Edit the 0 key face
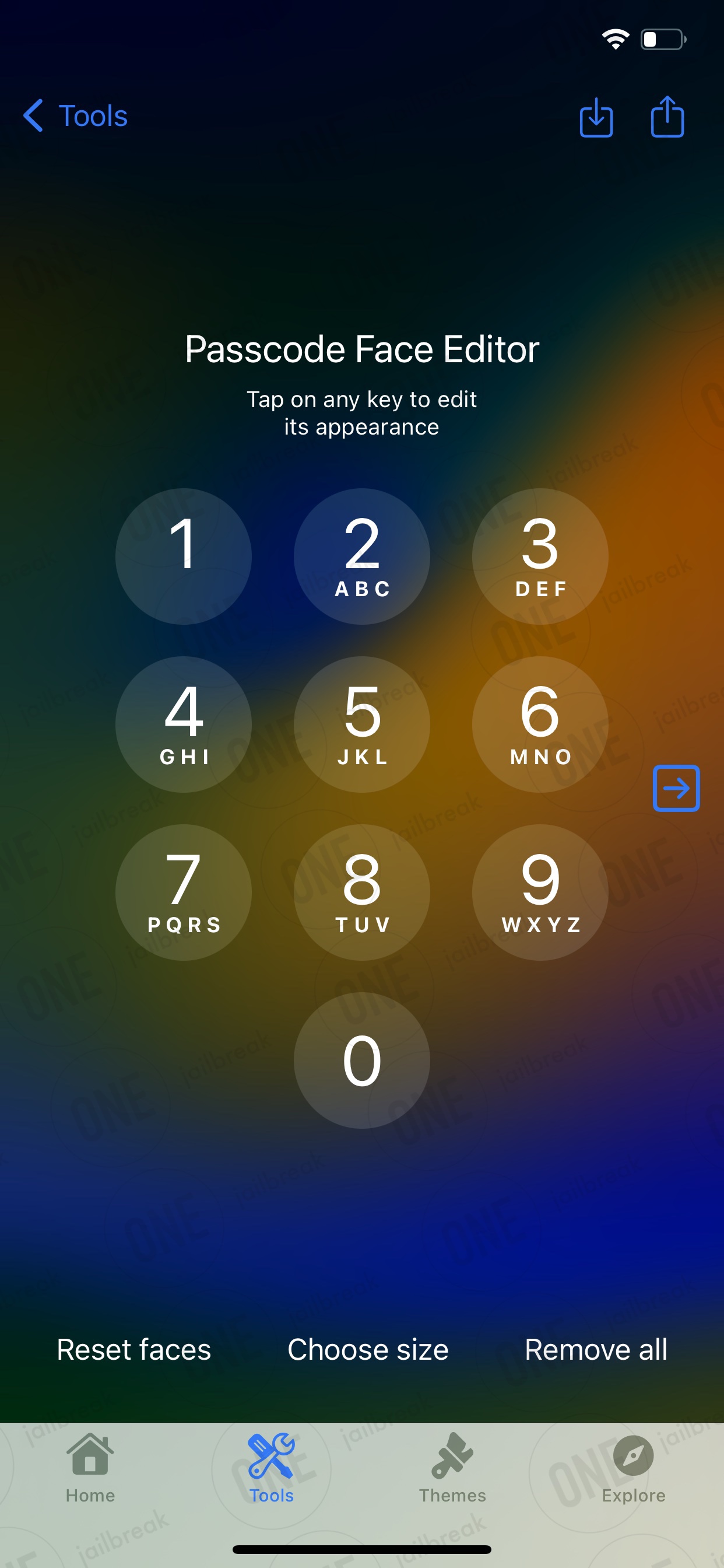The image size is (724, 1568). pyautogui.click(x=362, y=1060)
